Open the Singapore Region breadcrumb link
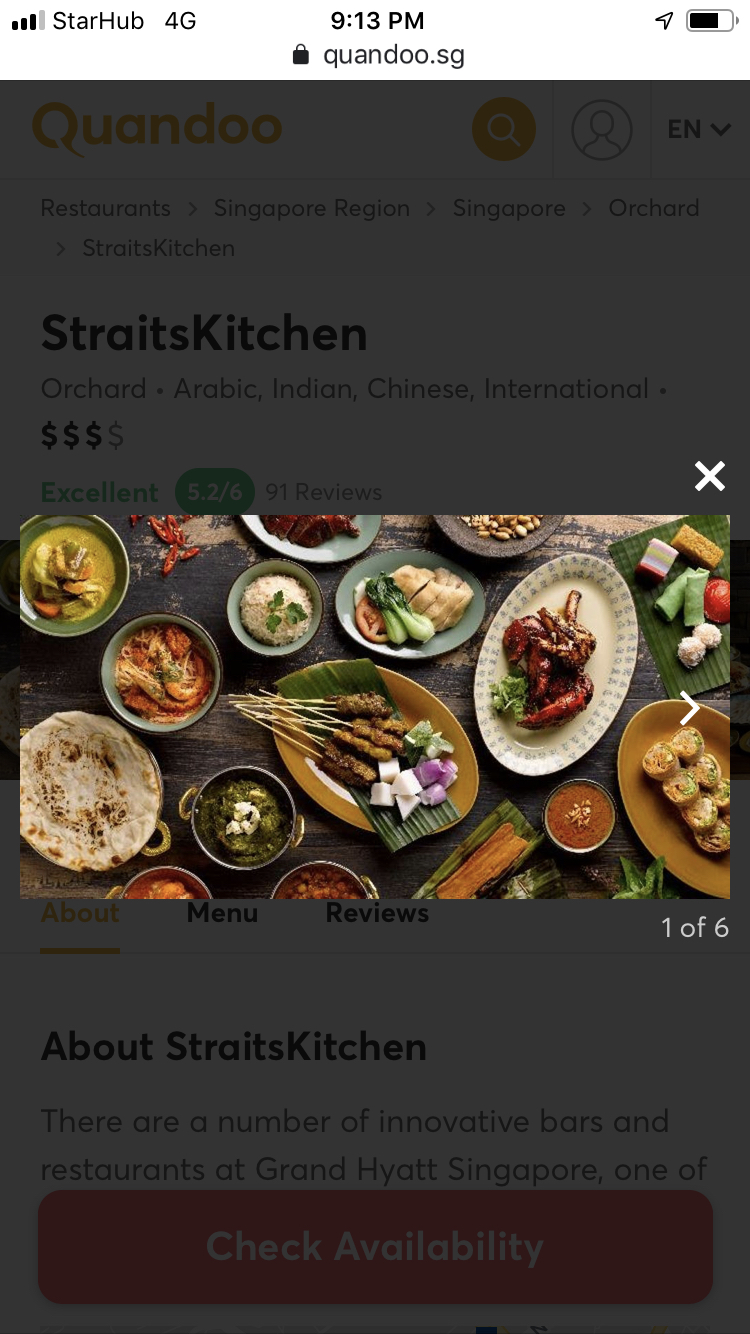750x1334 pixels. (x=311, y=208)
